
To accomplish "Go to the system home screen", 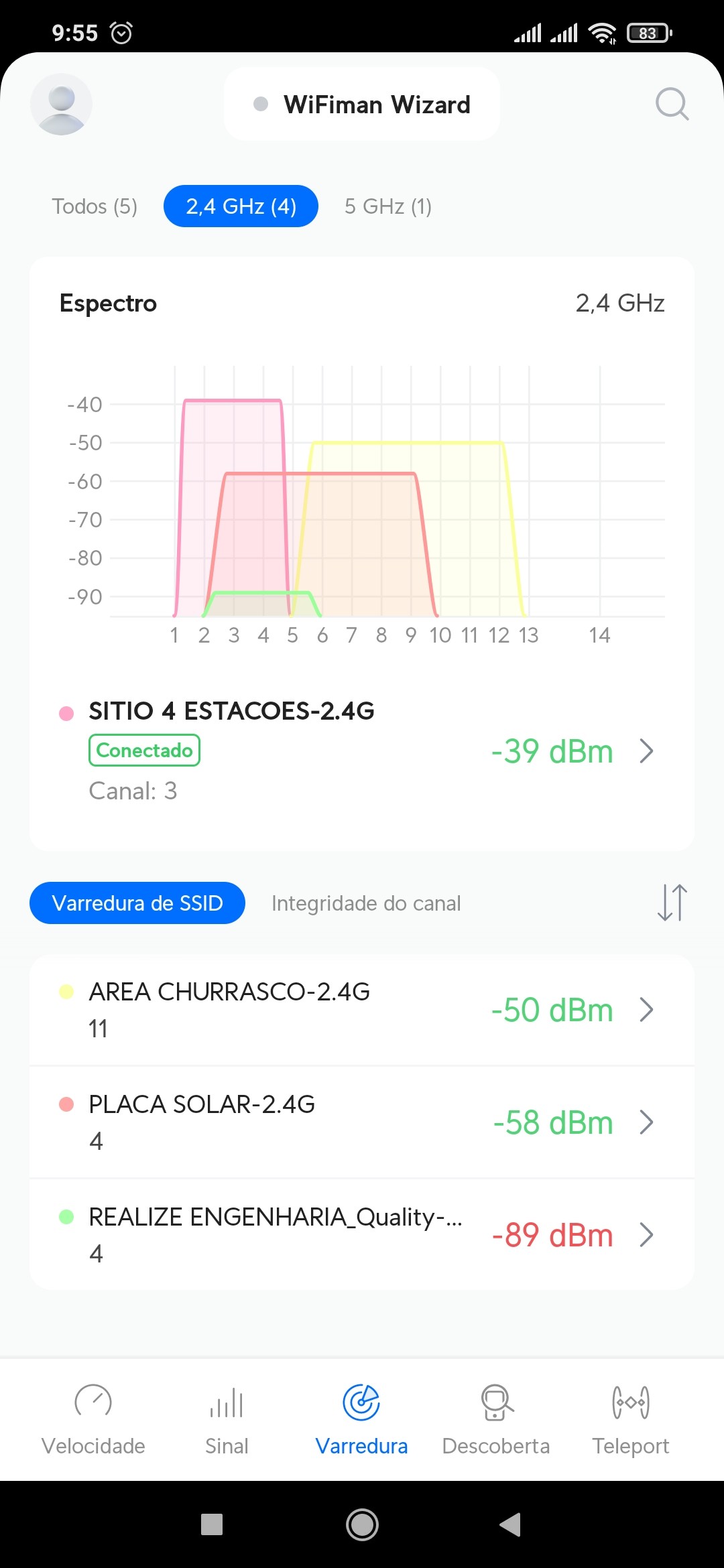I will click(362, 1524).
